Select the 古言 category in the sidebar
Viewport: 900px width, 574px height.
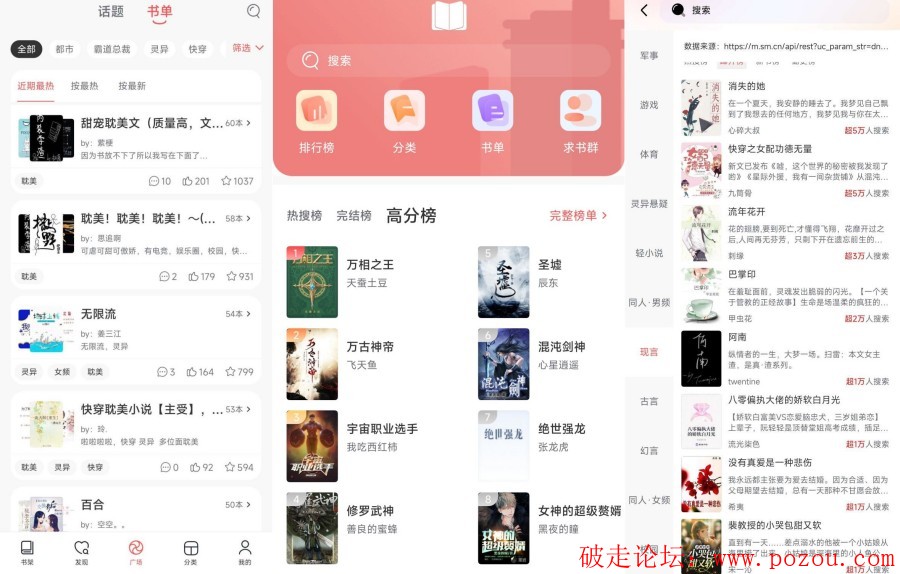point(649,401)
